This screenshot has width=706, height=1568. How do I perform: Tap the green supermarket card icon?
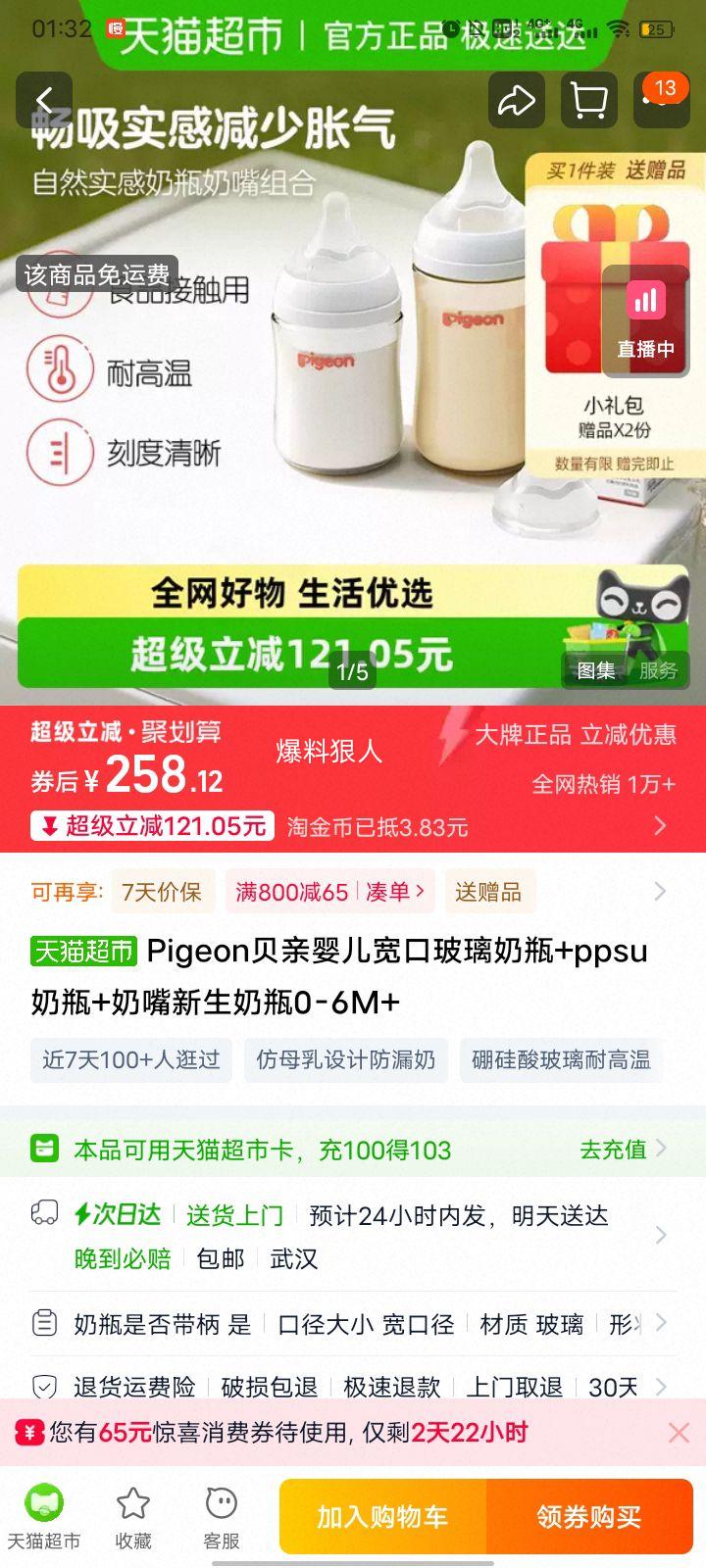(43, 1149)
